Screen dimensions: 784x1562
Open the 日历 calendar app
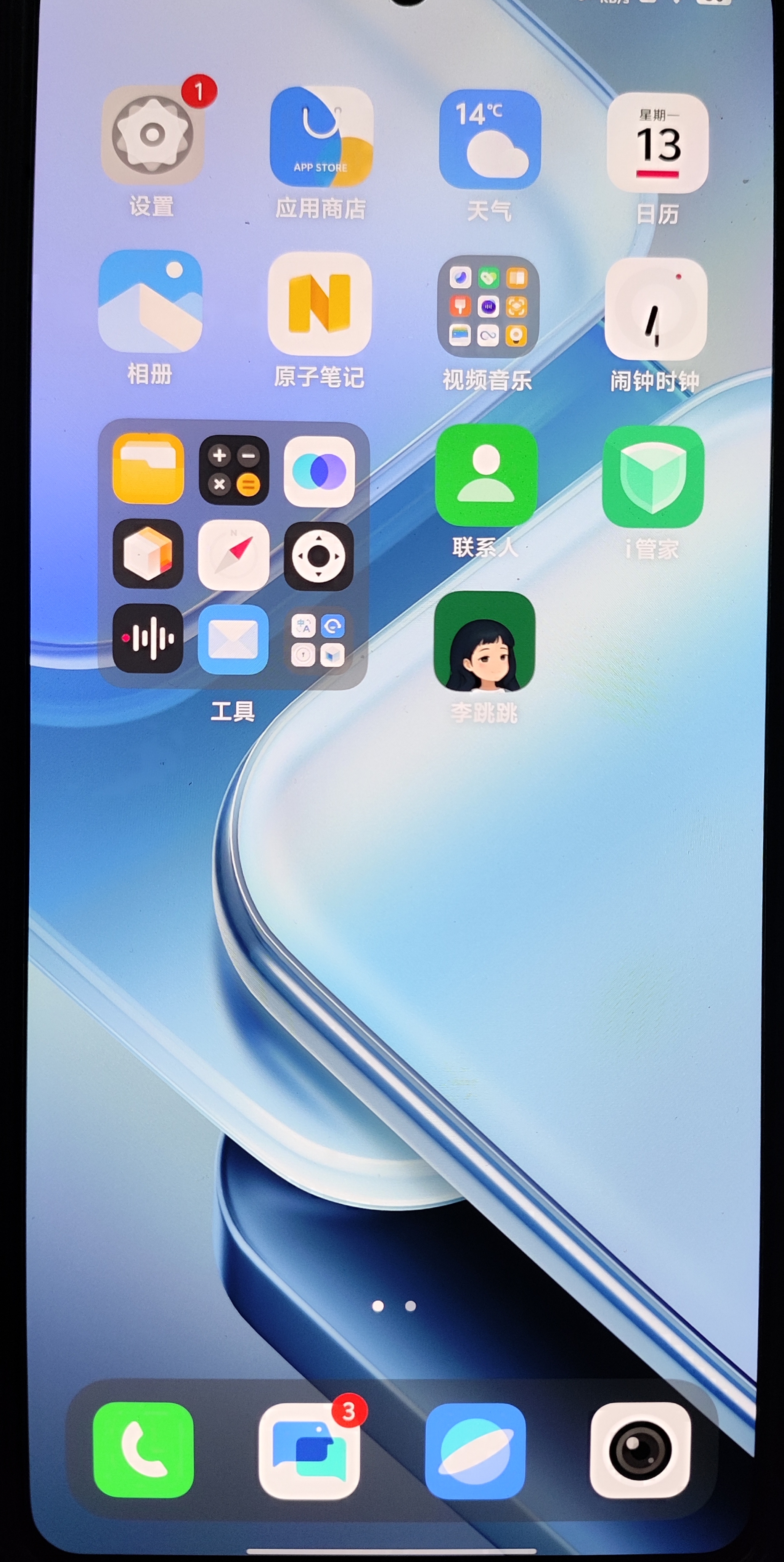point(658,143)
